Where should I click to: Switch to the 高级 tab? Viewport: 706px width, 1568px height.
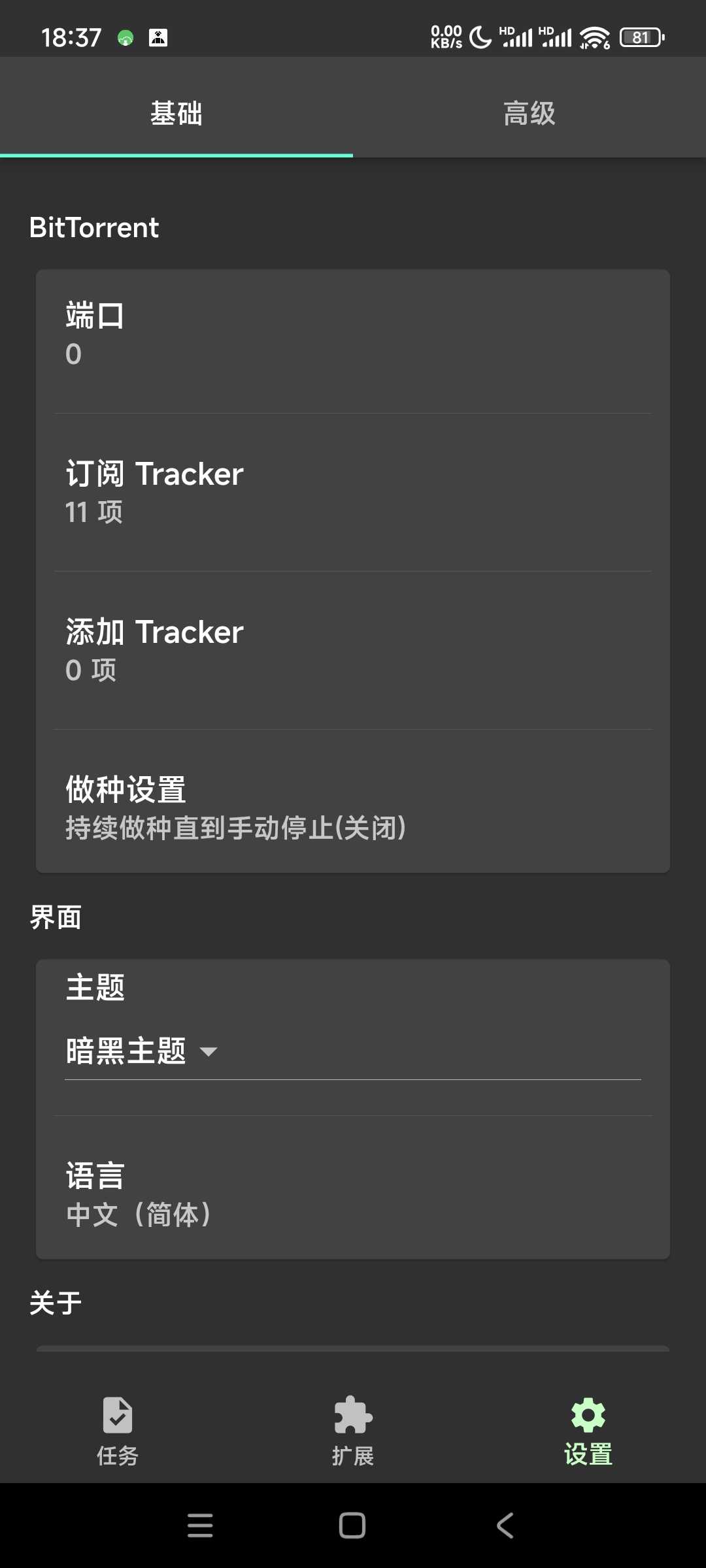(x=529, y=113)
